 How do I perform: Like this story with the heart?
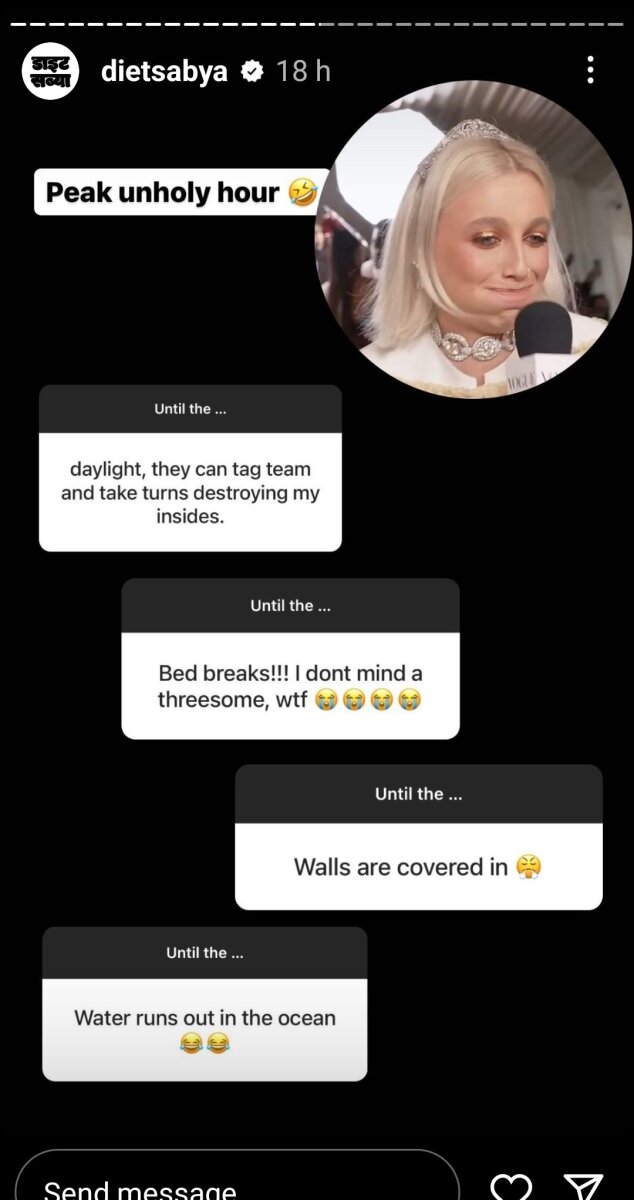click(x=511, y=1186)
